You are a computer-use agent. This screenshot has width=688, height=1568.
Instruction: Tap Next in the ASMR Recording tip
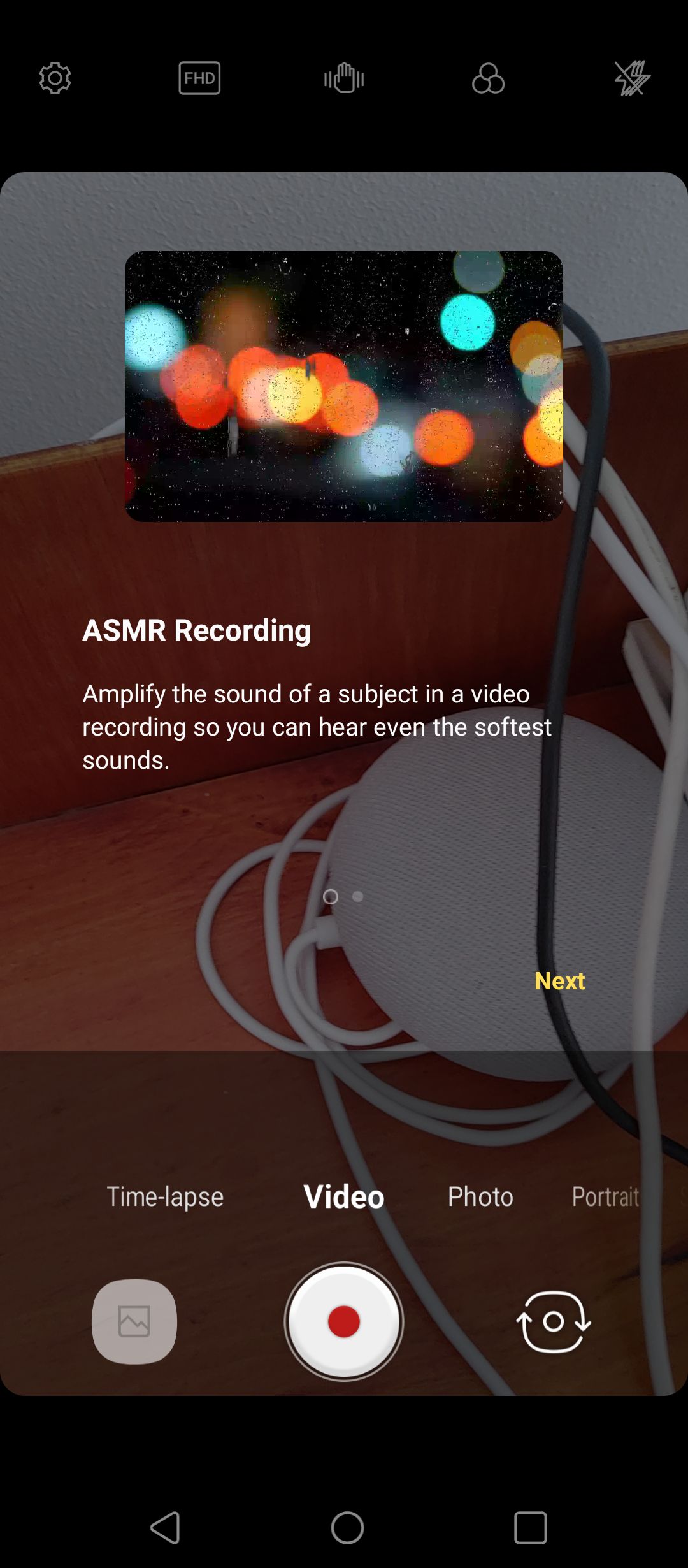click(559, 981)
